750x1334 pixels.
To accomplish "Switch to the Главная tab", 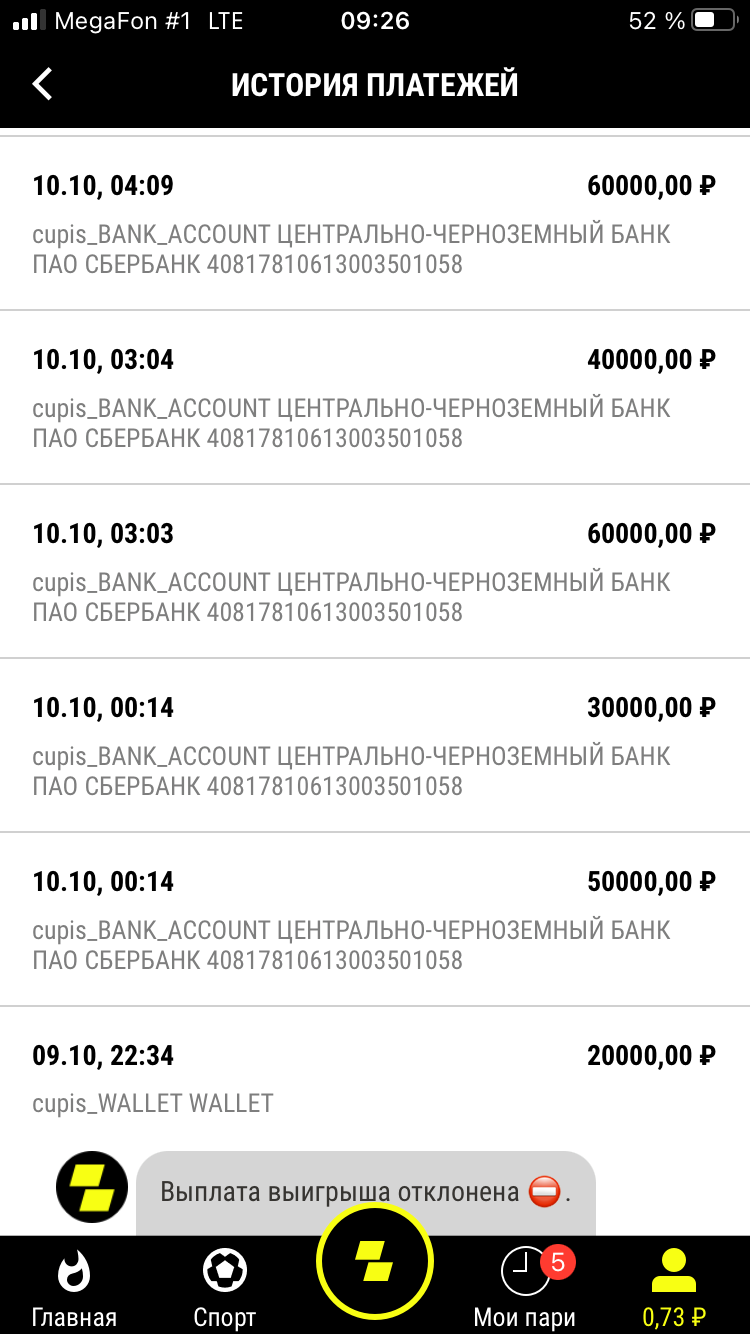I will (x=74, y=1287).
